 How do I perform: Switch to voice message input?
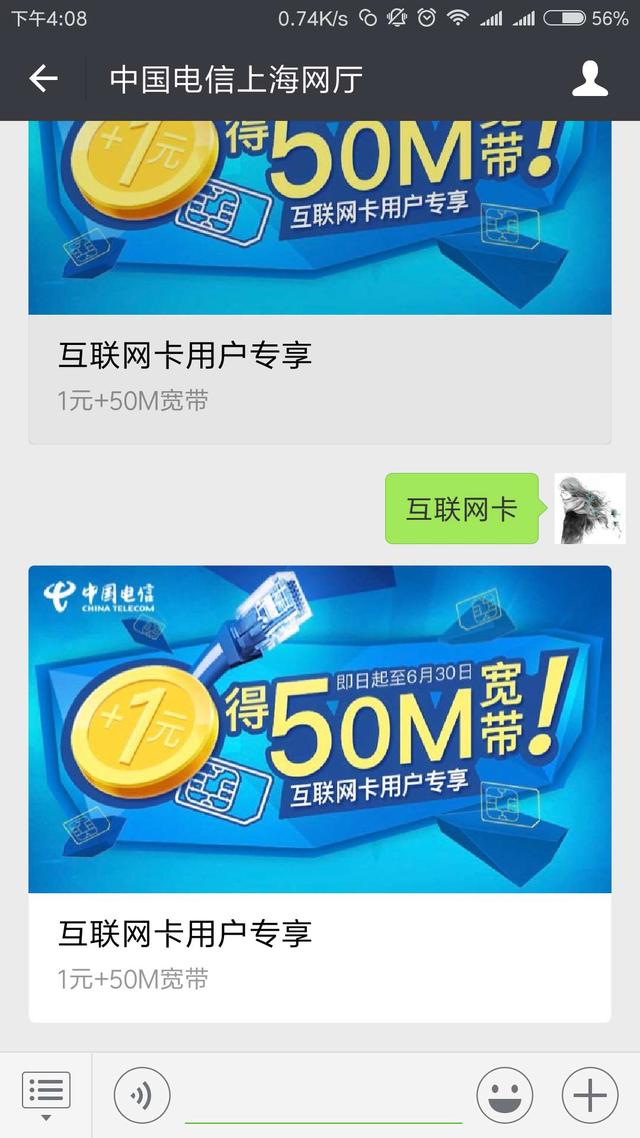point(142,1096)
